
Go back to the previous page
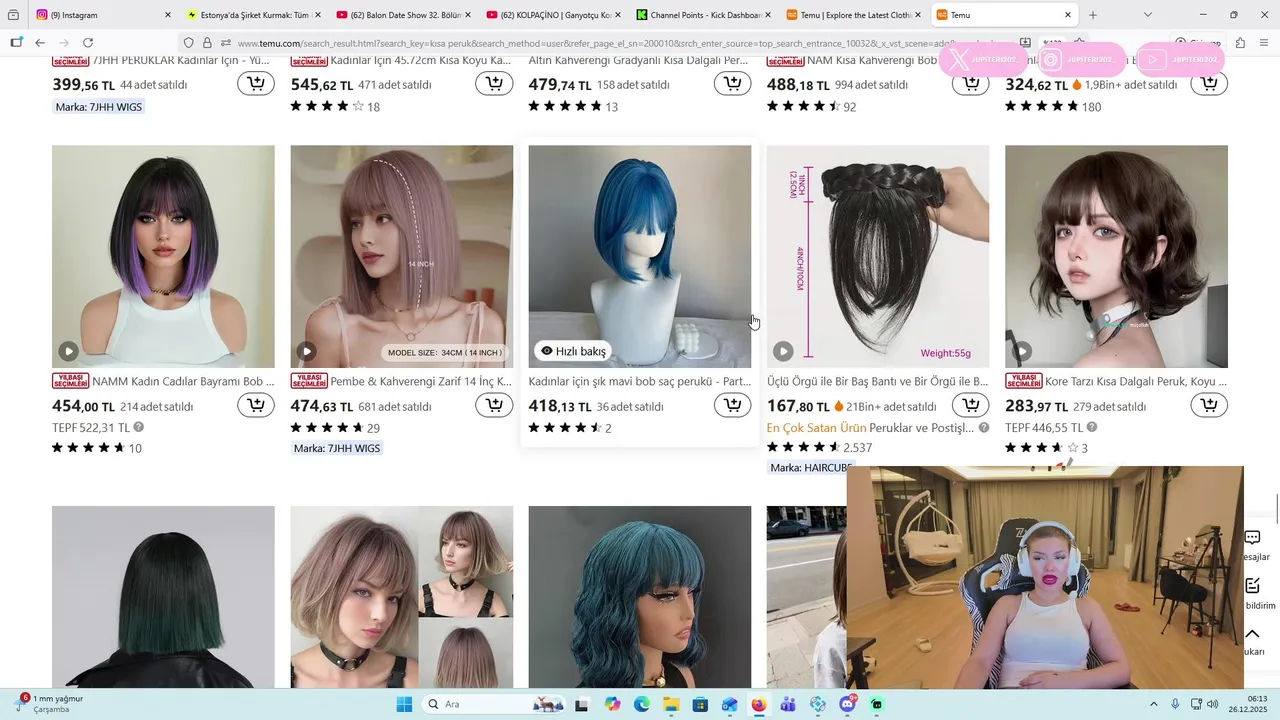coord(40,43)
